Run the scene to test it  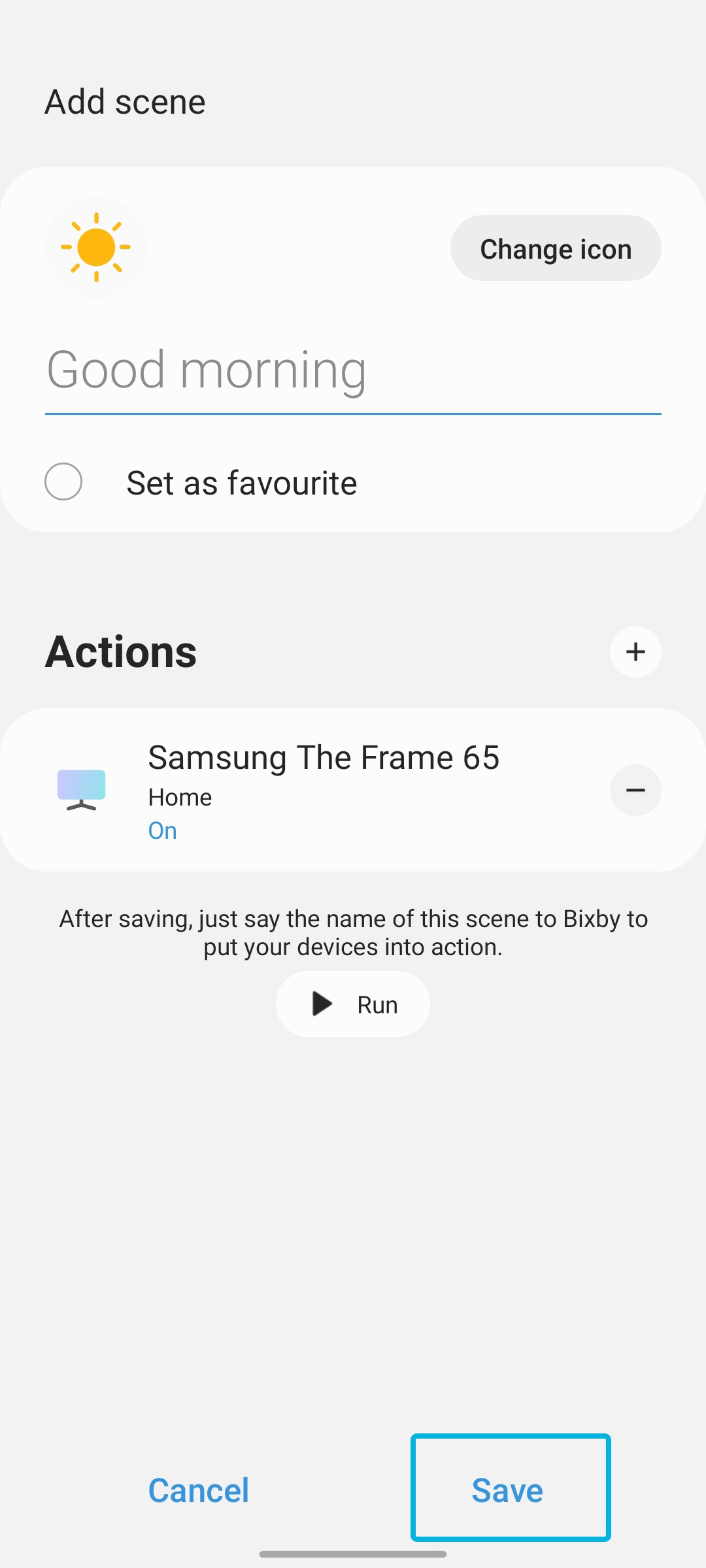point(353,1004)
